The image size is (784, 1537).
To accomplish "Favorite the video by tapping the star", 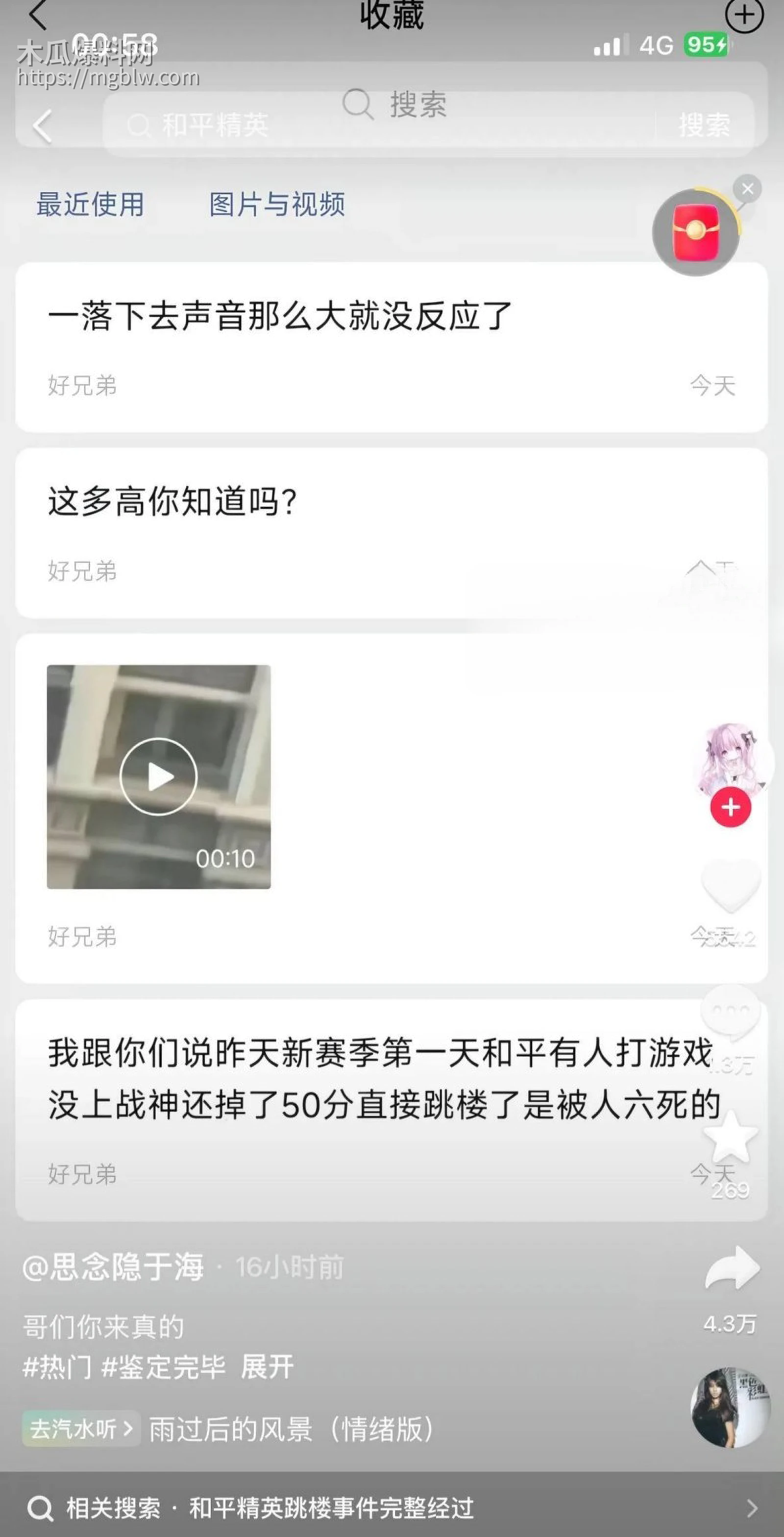I will point(731,1137).
